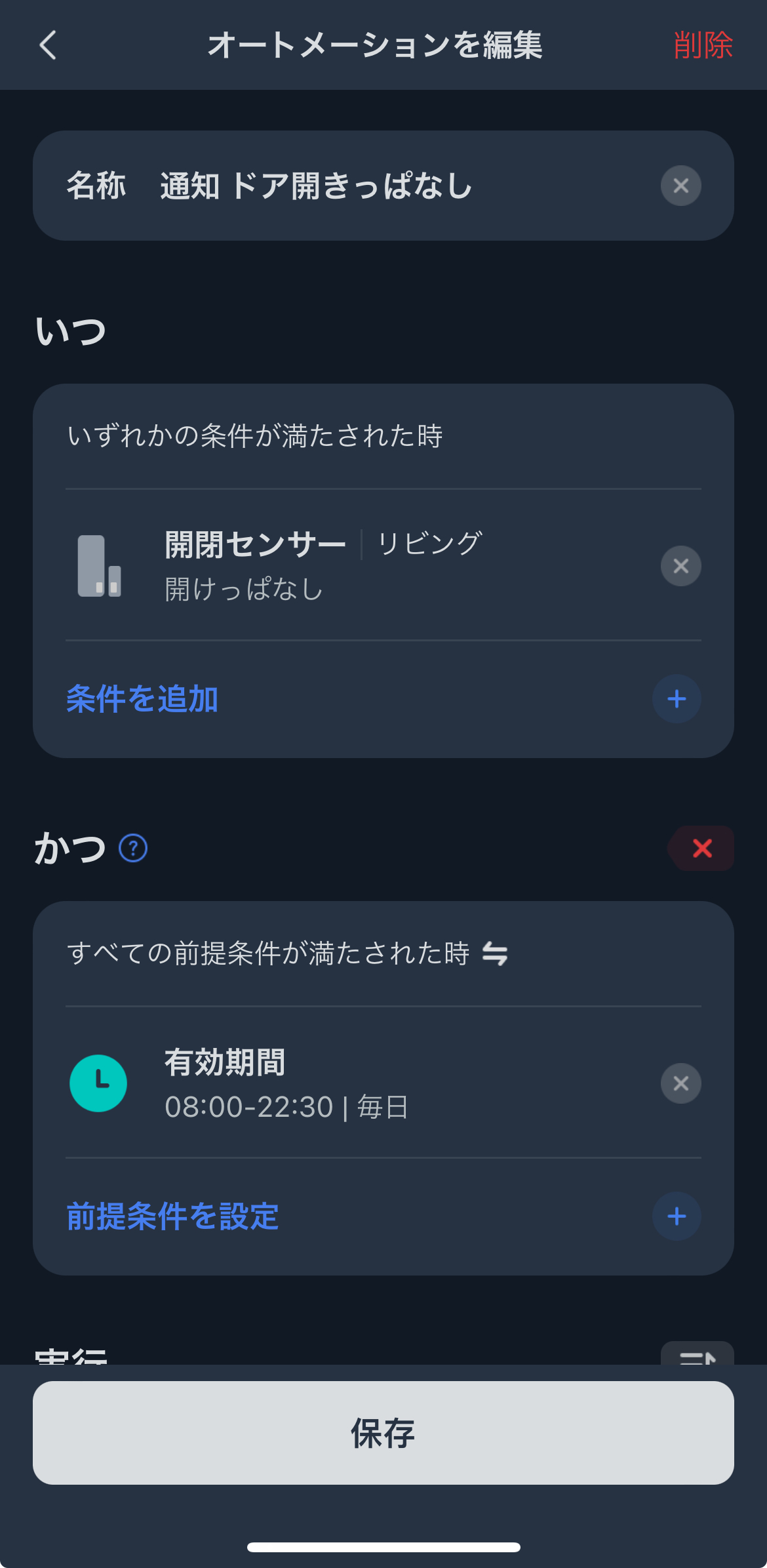The height and width of the screenshot is (1568, 767).
Task: Tap the plus icon beside 前提条件を設定
Action: pos(676,1216)
